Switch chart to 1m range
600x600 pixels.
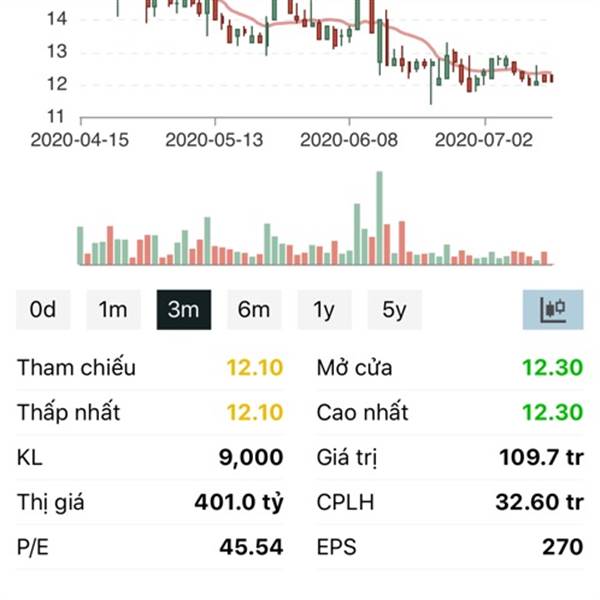[x=113, y=310]
